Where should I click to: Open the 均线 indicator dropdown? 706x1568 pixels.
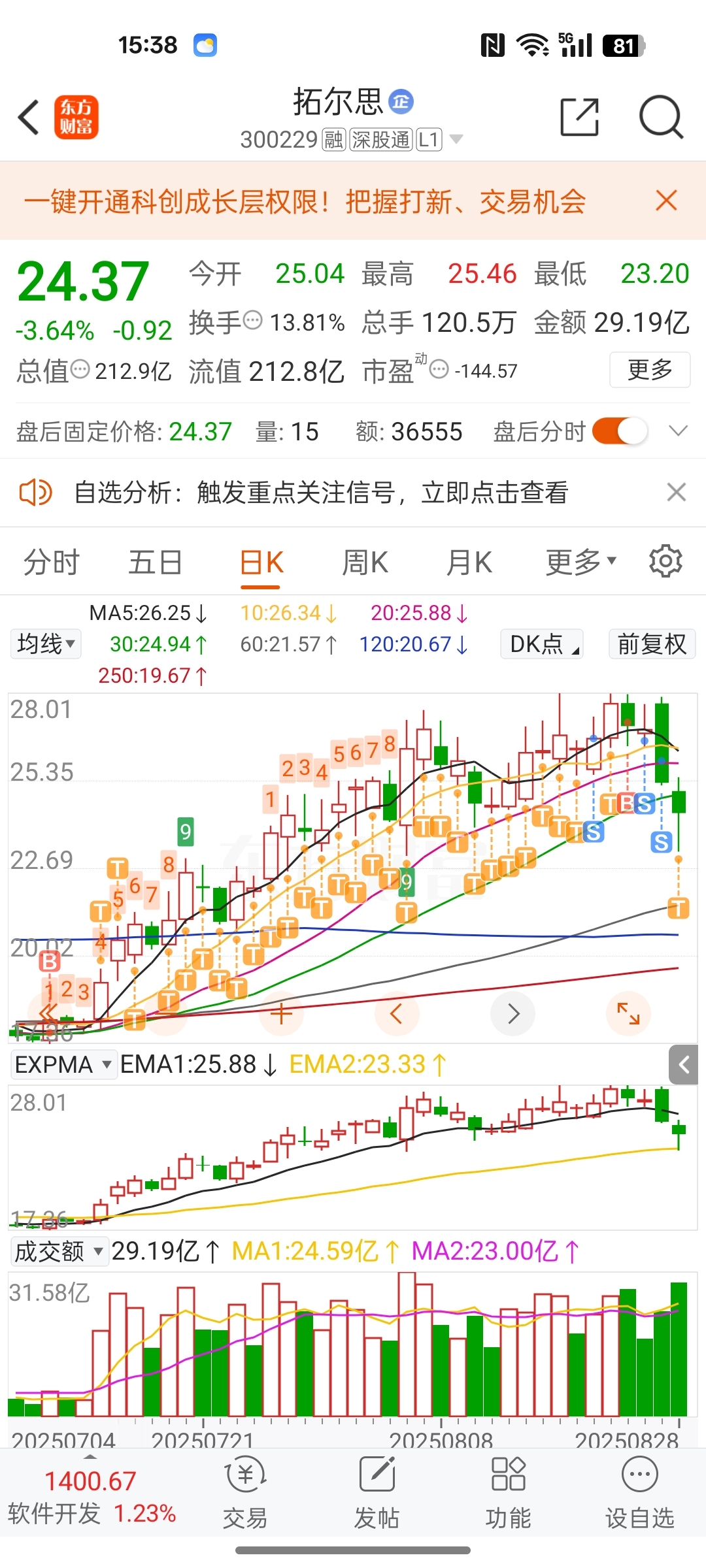click(46, 644)
